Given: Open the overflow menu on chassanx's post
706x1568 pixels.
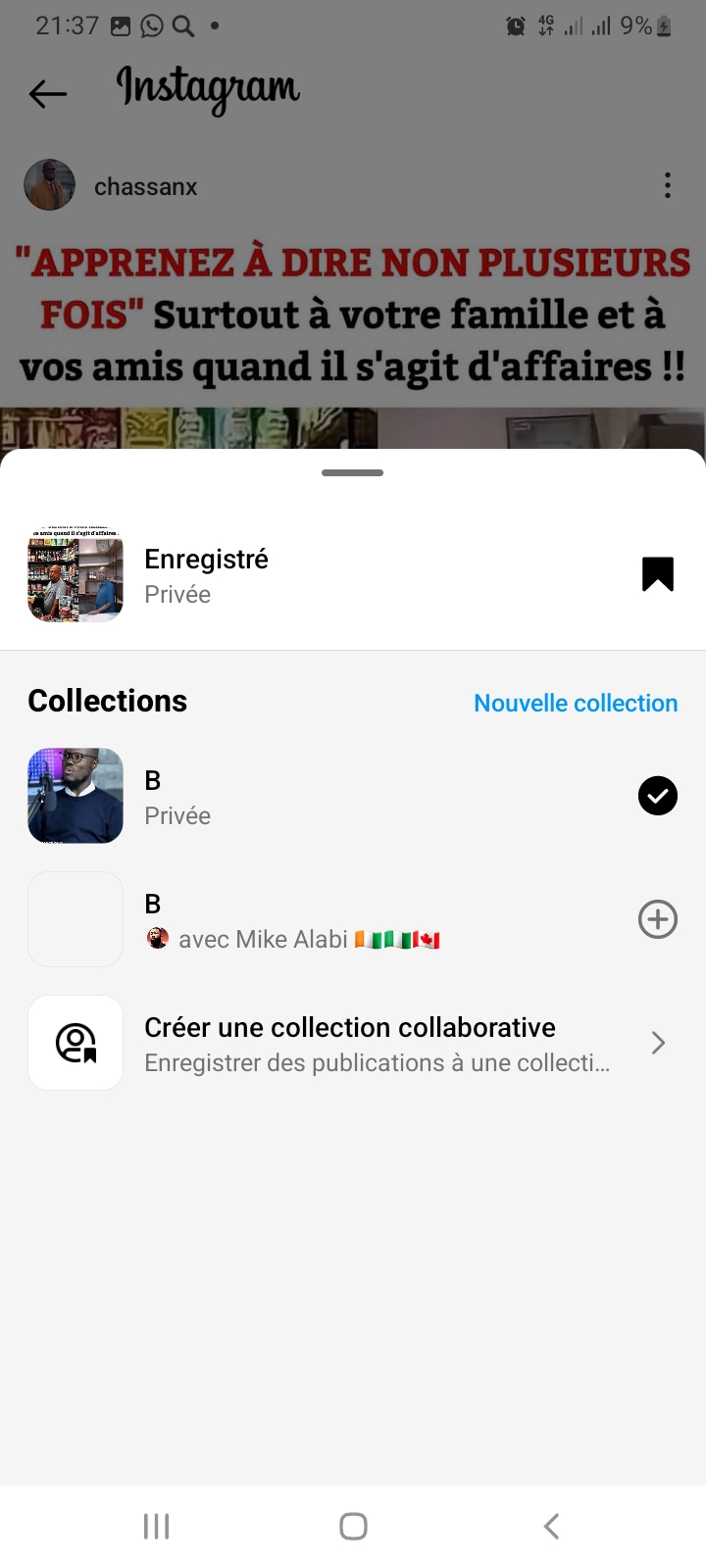Looking at the screenshot, I should (668, 186).
